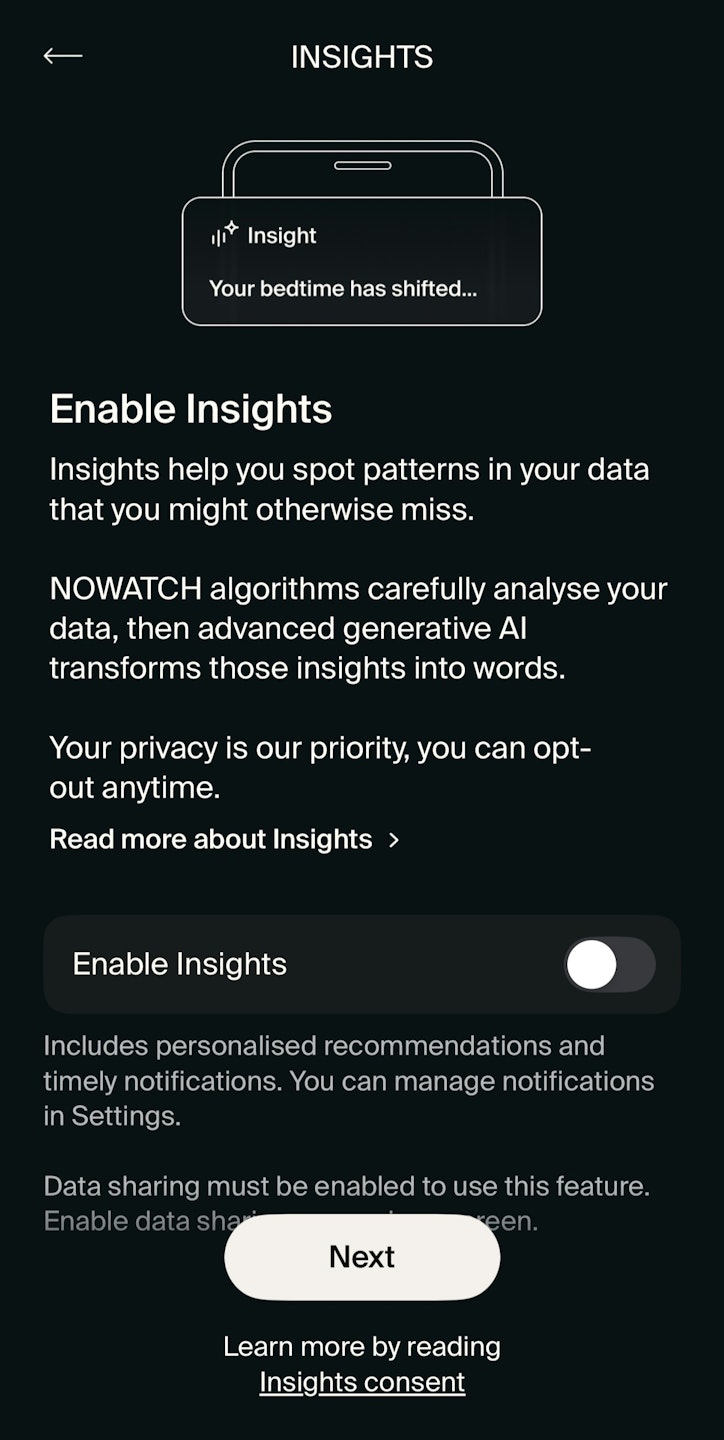This screenshot has width=724, height=1440.
Task: Open Read more about Insights
Action: tap(224, 839)
